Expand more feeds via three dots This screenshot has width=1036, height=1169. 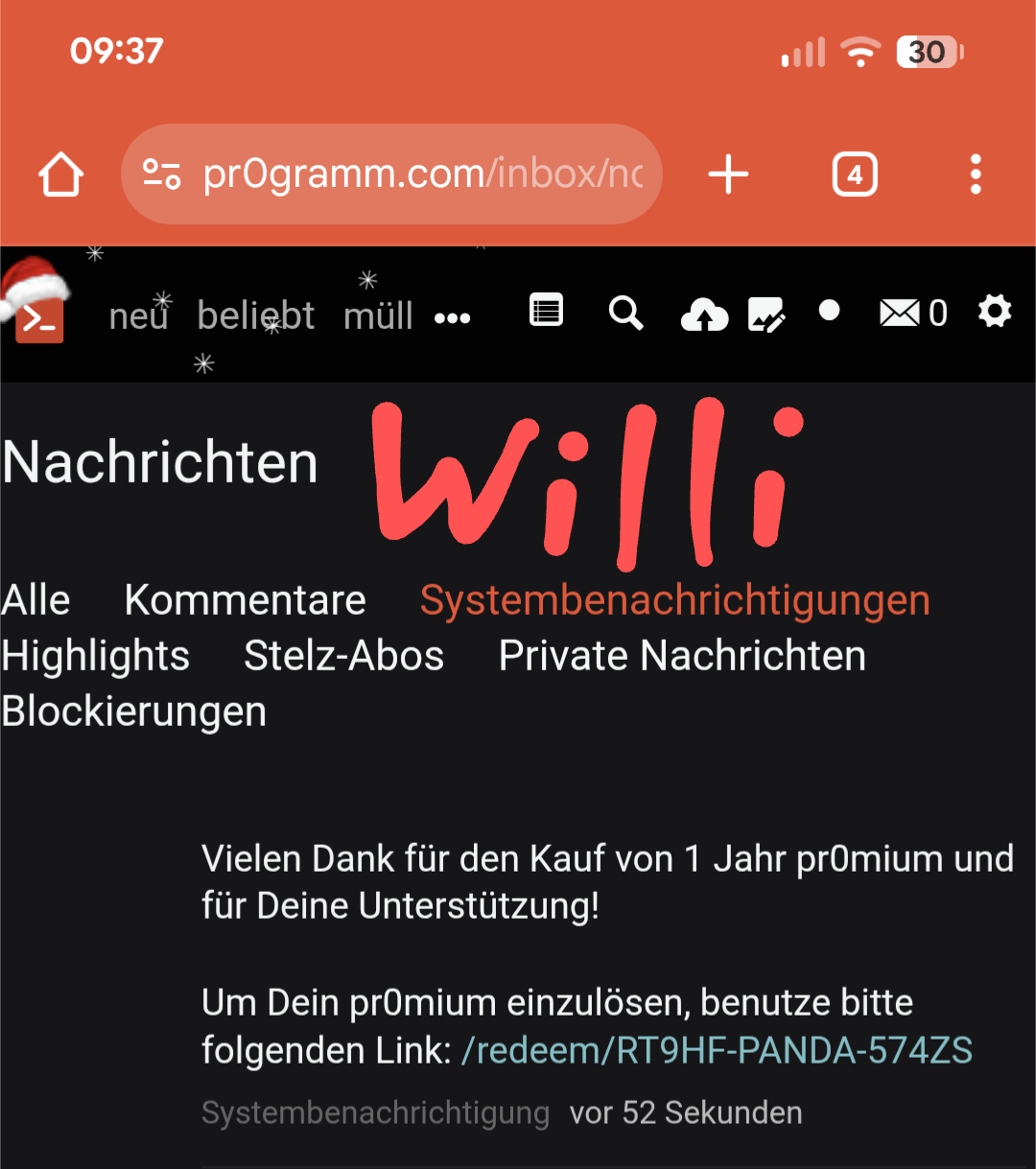tap(452, 318)
